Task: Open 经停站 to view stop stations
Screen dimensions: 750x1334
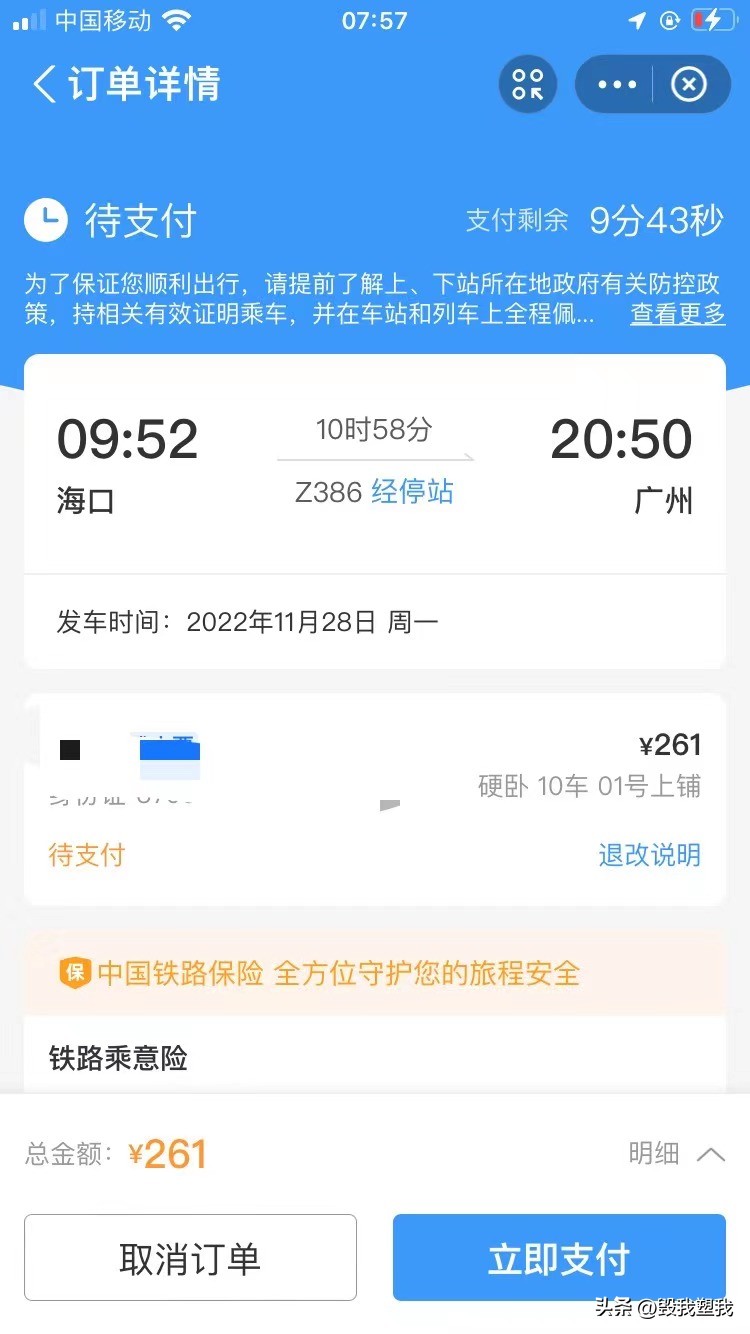Action: coord(412,492)
